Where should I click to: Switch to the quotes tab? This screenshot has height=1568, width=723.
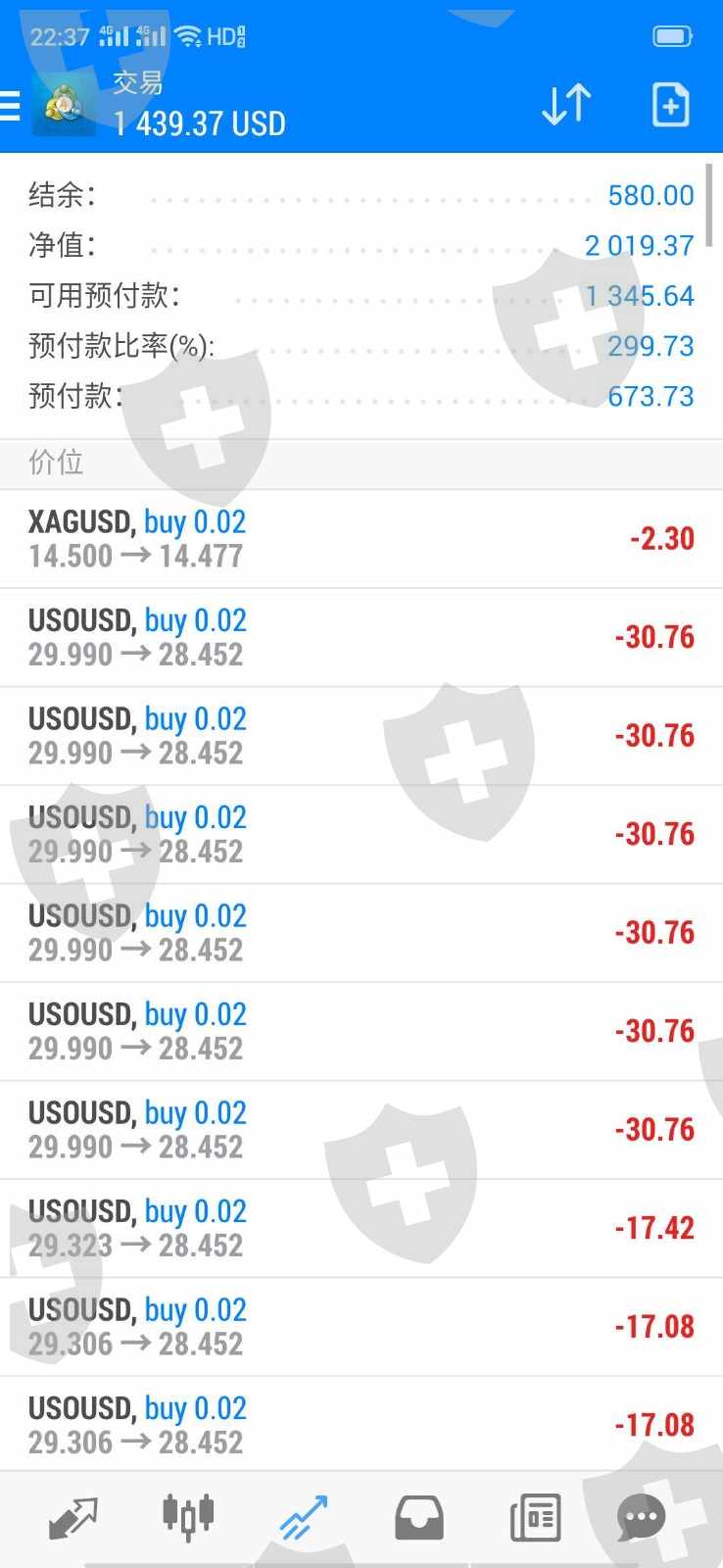tap(73, 1518)
